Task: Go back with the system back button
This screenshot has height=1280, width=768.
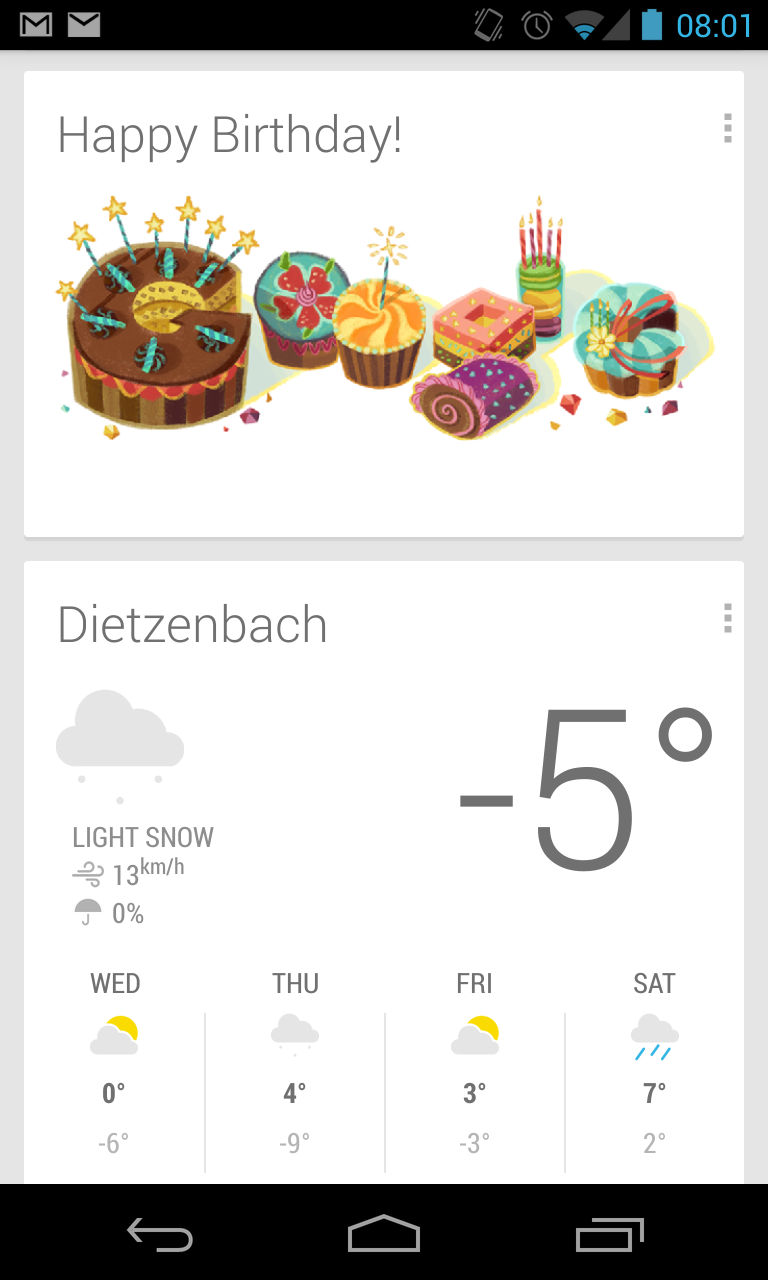Action: (x=160, y=1235)
